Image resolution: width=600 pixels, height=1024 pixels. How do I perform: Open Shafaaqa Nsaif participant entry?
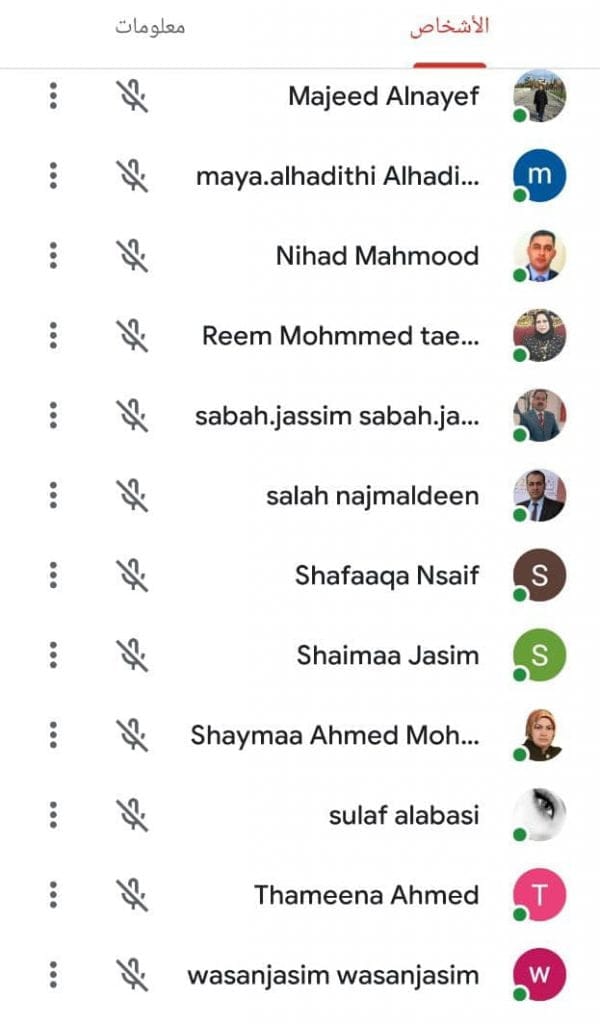[x=386, y=576]
